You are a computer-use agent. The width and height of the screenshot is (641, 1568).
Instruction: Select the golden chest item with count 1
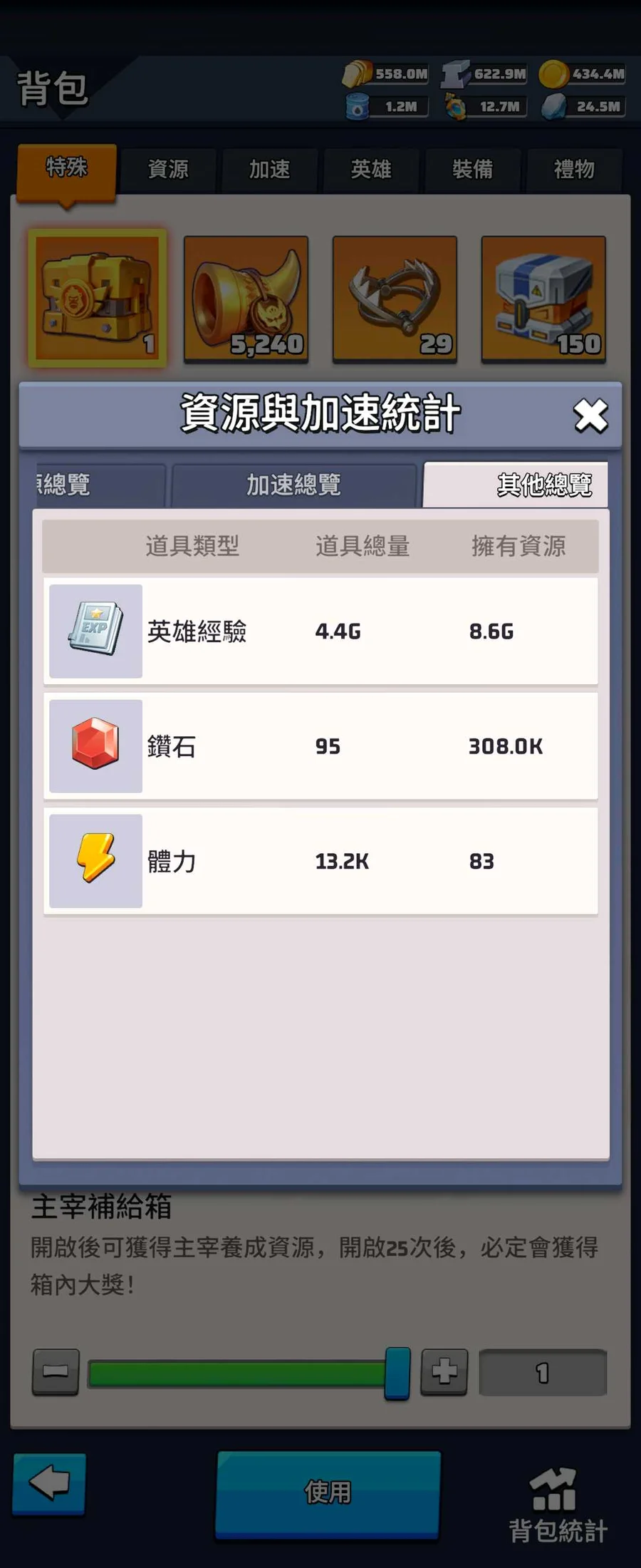click(98, 299)
